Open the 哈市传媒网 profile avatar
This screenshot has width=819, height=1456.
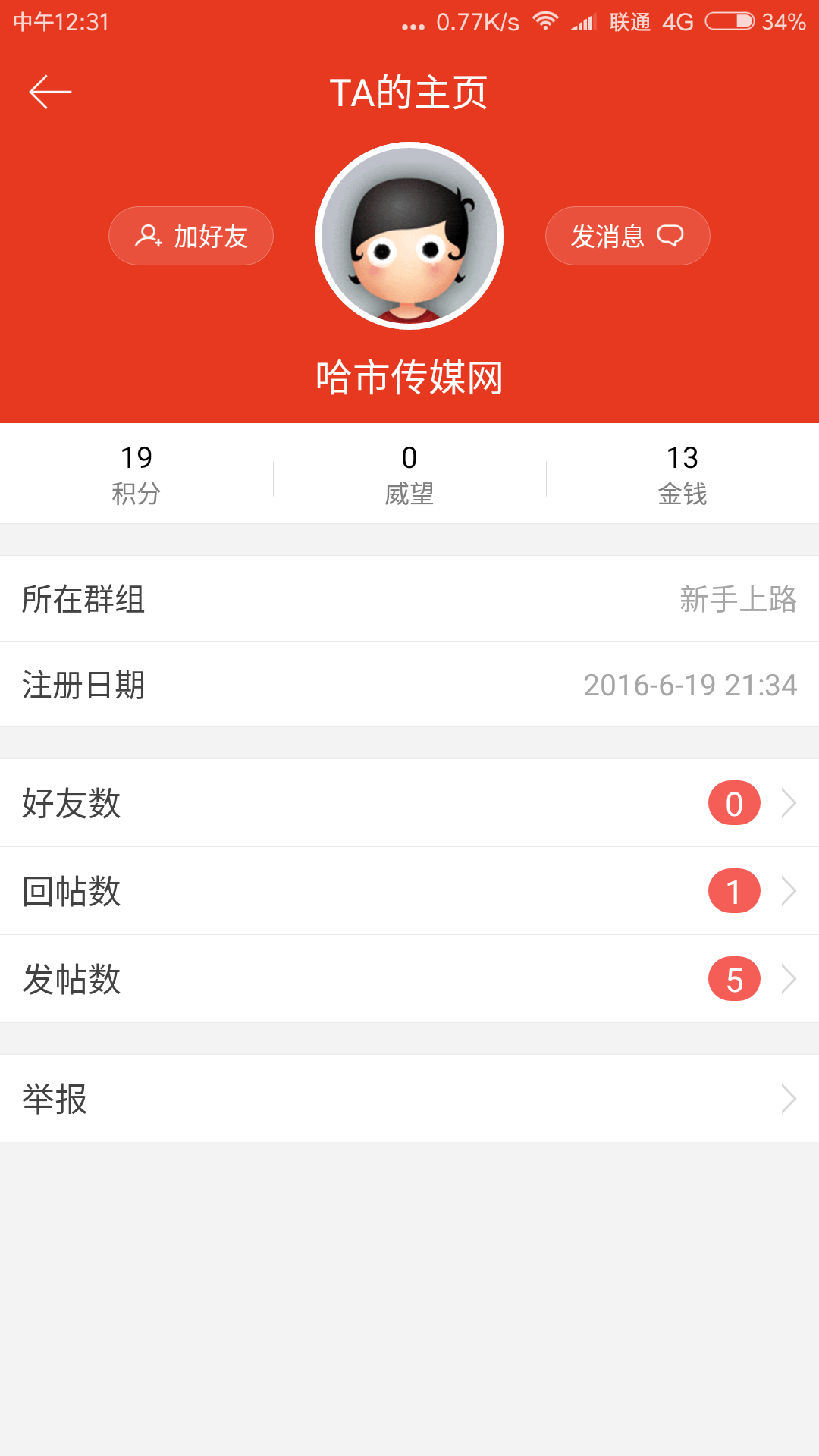point(409,236)
